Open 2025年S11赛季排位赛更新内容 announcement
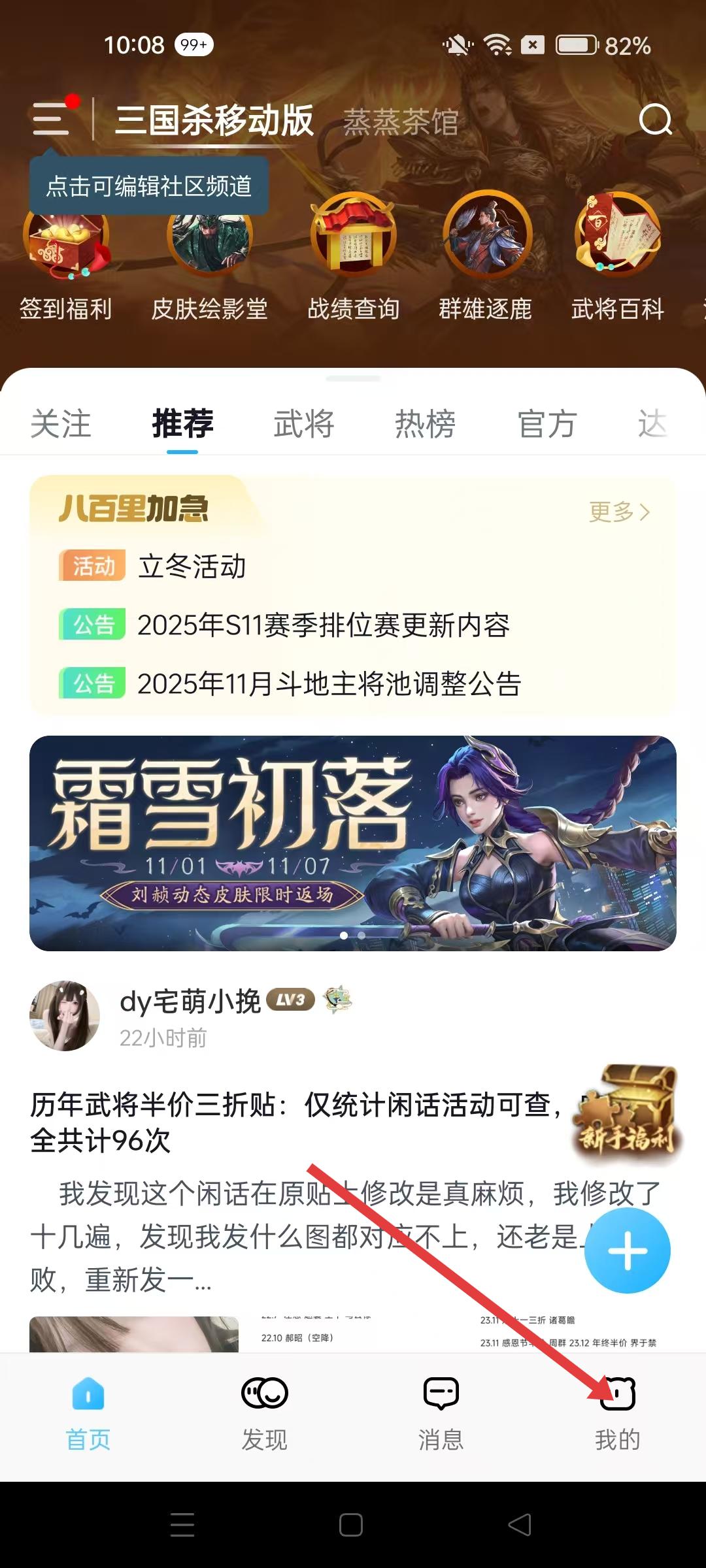 pos(323,625)
